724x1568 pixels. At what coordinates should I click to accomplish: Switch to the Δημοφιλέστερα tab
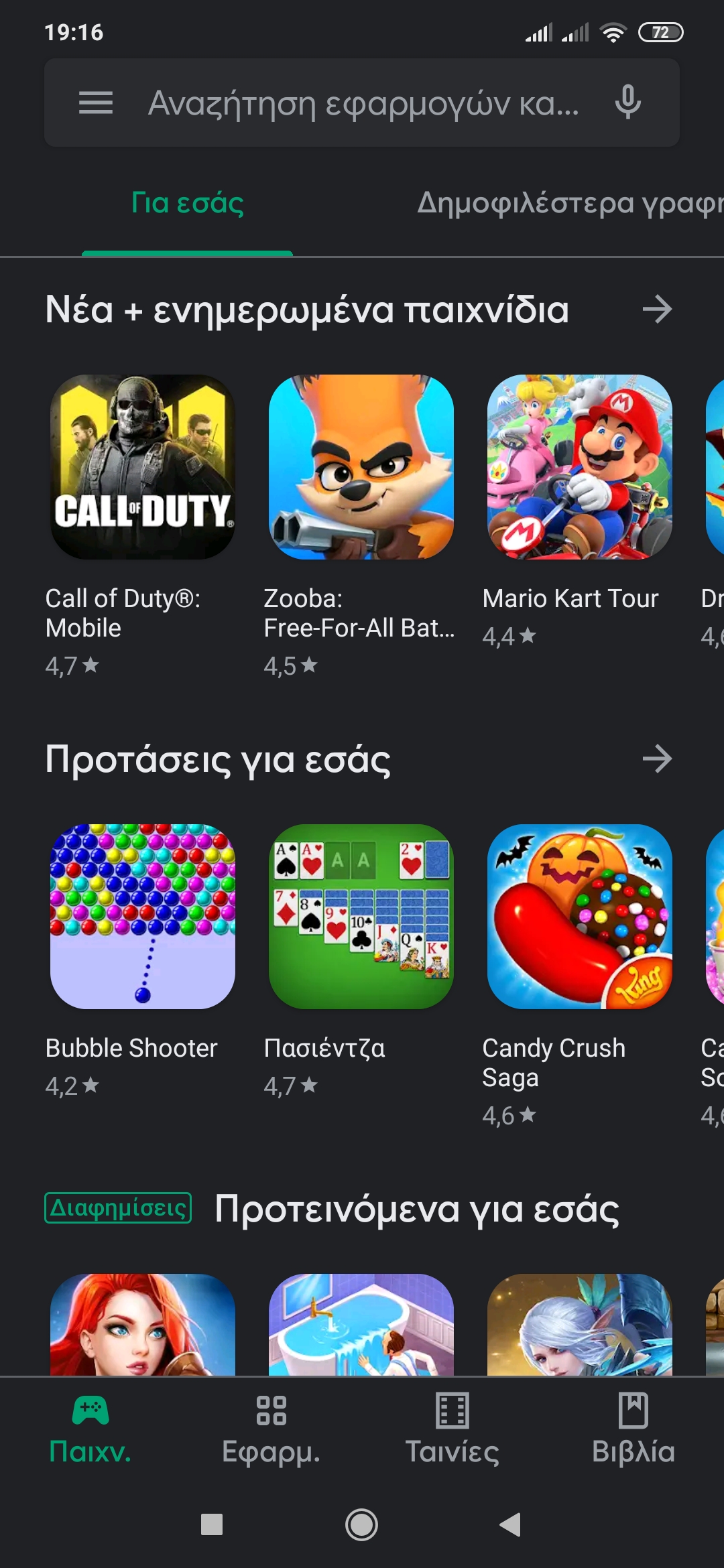click(x=570, y=203)
